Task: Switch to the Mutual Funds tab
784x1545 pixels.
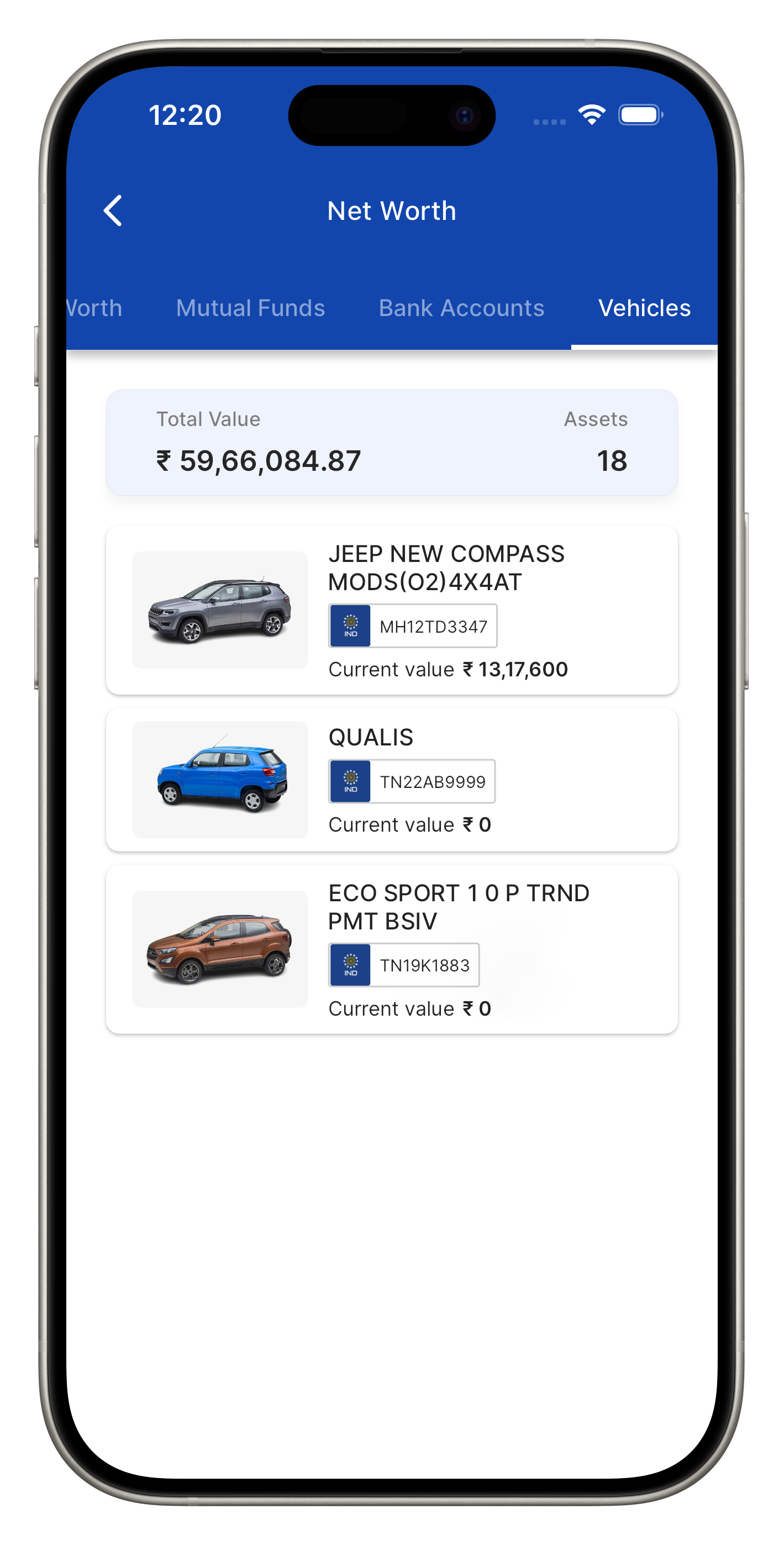Action: (250, 308)
